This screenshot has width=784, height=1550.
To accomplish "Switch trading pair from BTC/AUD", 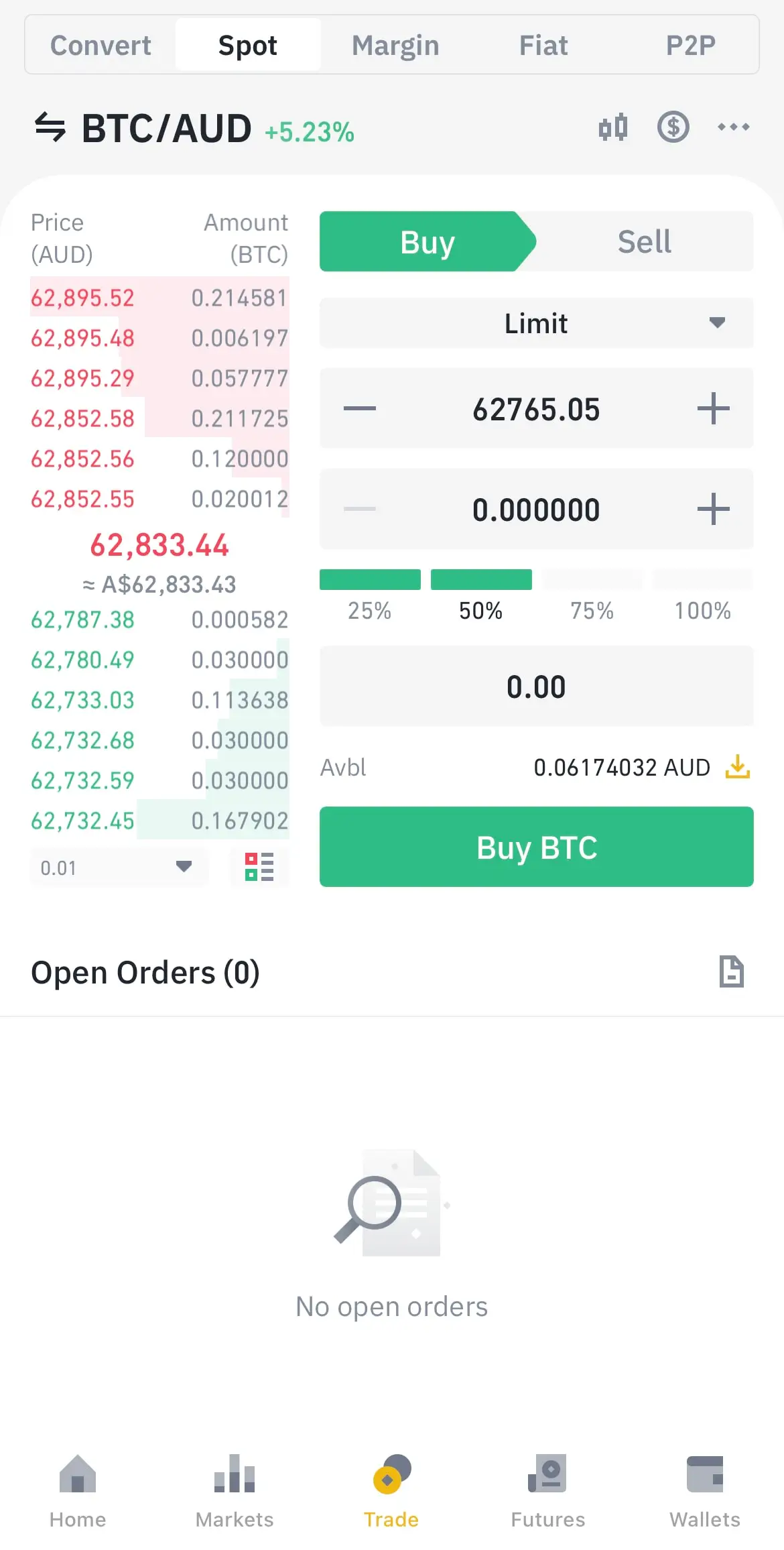I will point(50,127).
